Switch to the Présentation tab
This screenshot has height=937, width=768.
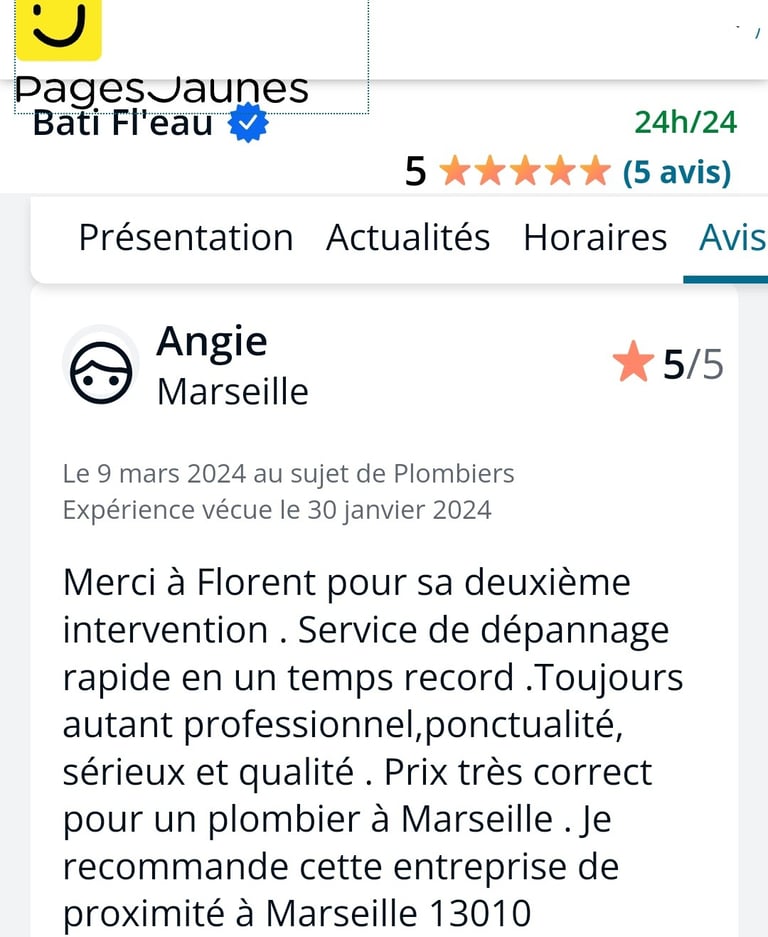[x=186, y=238]
